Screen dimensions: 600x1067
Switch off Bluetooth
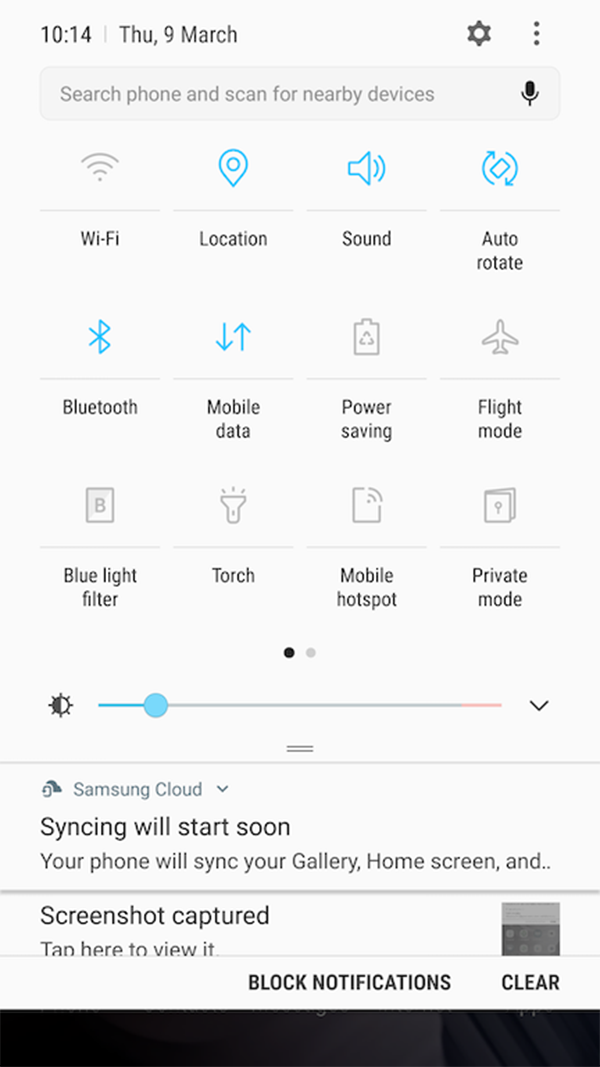[99, 338]
